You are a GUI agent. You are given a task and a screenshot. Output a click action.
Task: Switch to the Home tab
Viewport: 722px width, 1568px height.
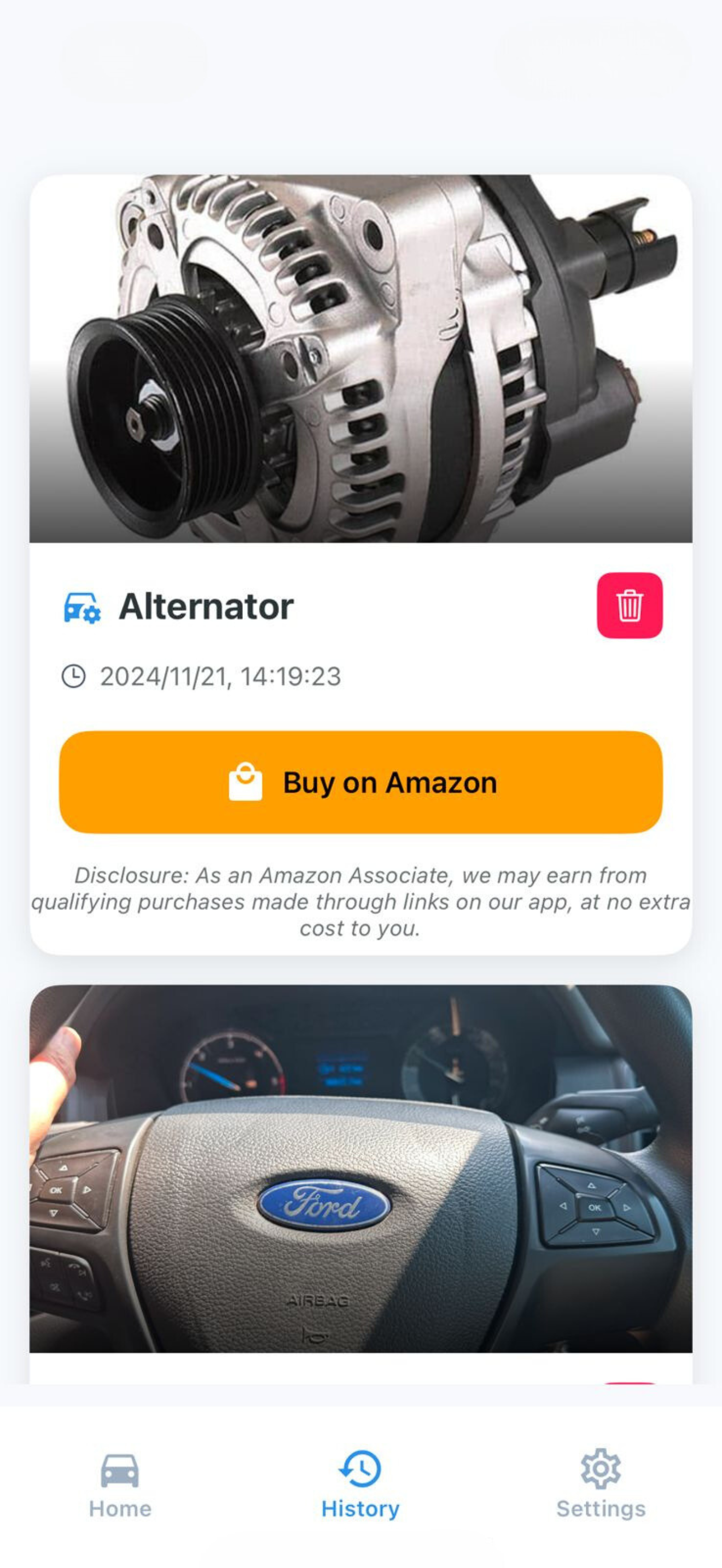[x=120, y=1485]
